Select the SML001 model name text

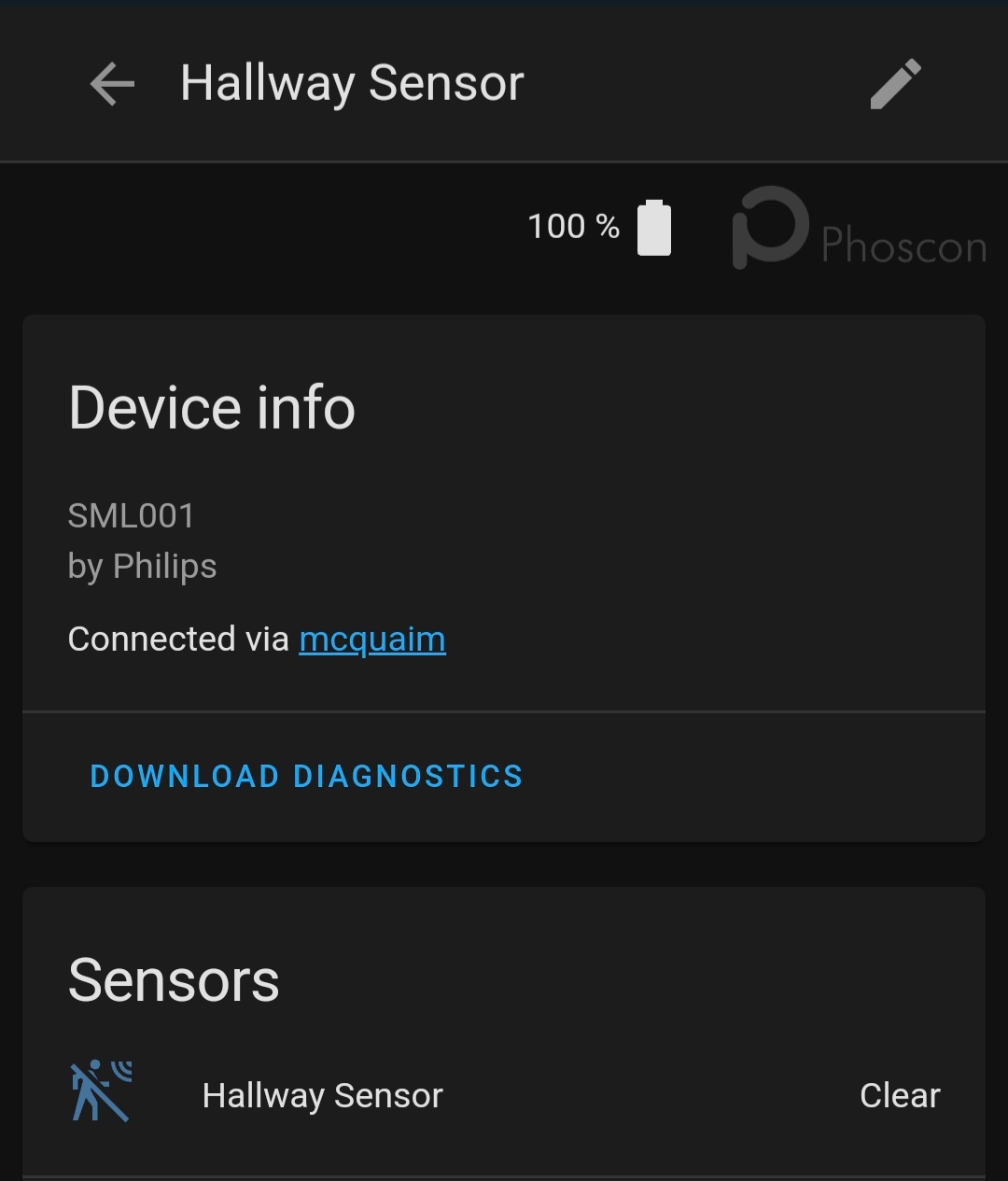(129, 515)
